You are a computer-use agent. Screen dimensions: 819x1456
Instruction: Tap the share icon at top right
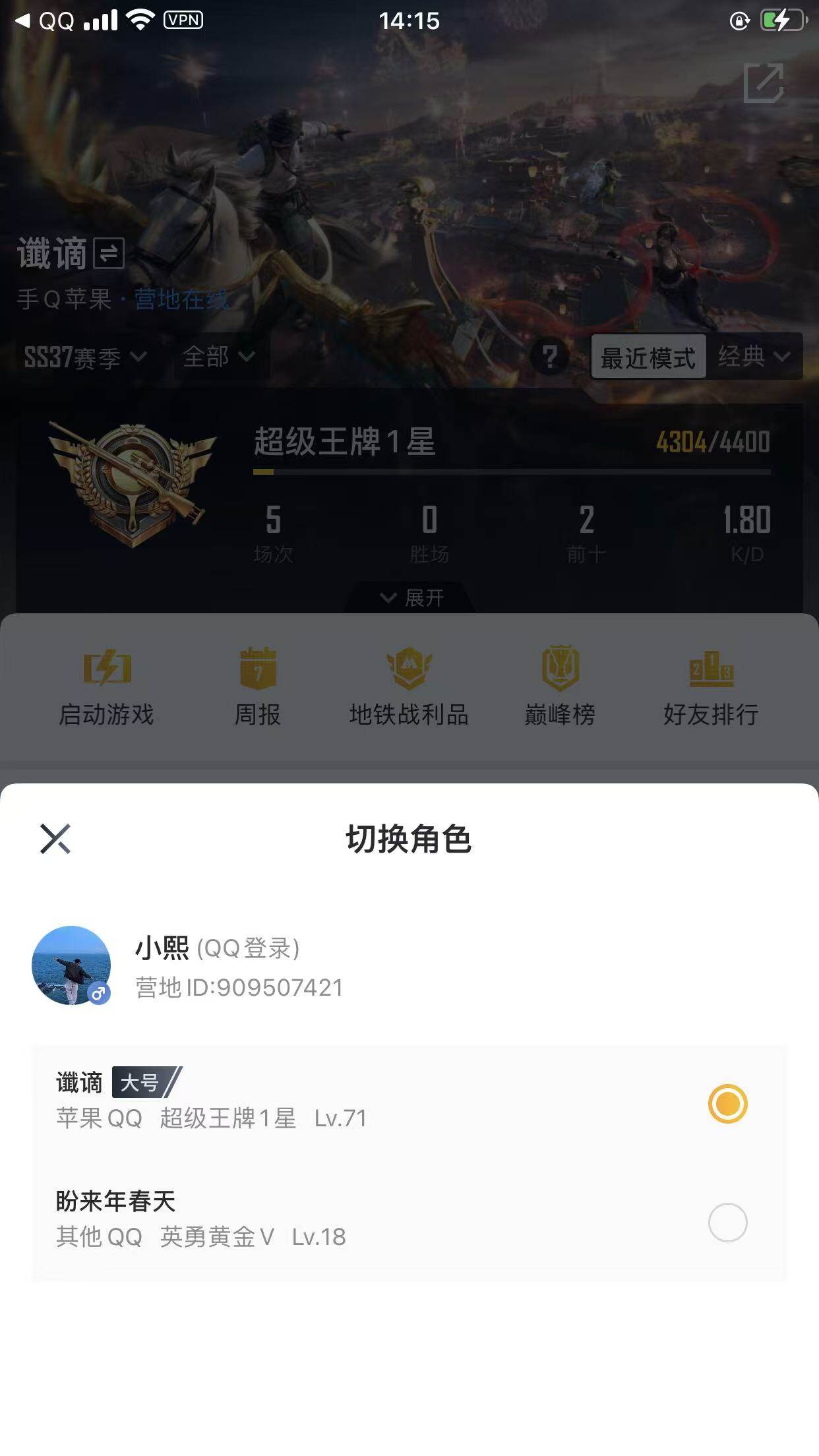[765, 84]
